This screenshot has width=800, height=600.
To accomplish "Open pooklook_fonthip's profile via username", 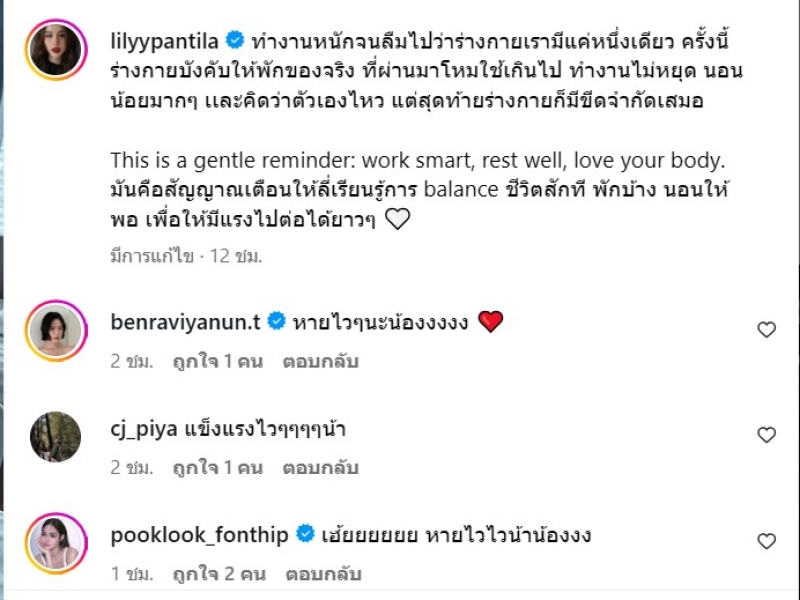I will [x=201, y=535].
